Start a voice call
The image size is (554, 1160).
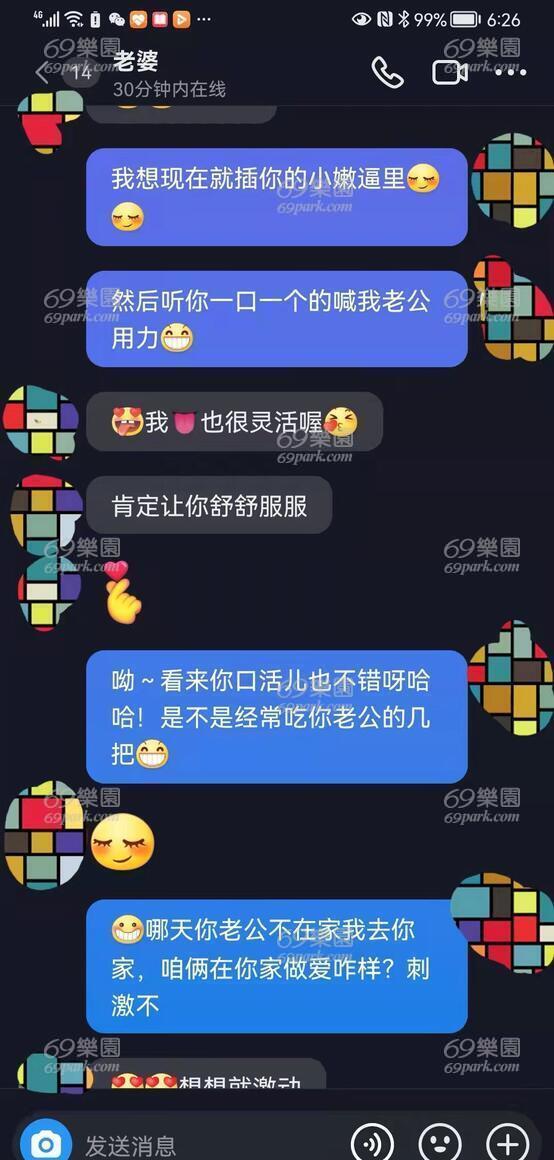(387, 72)
